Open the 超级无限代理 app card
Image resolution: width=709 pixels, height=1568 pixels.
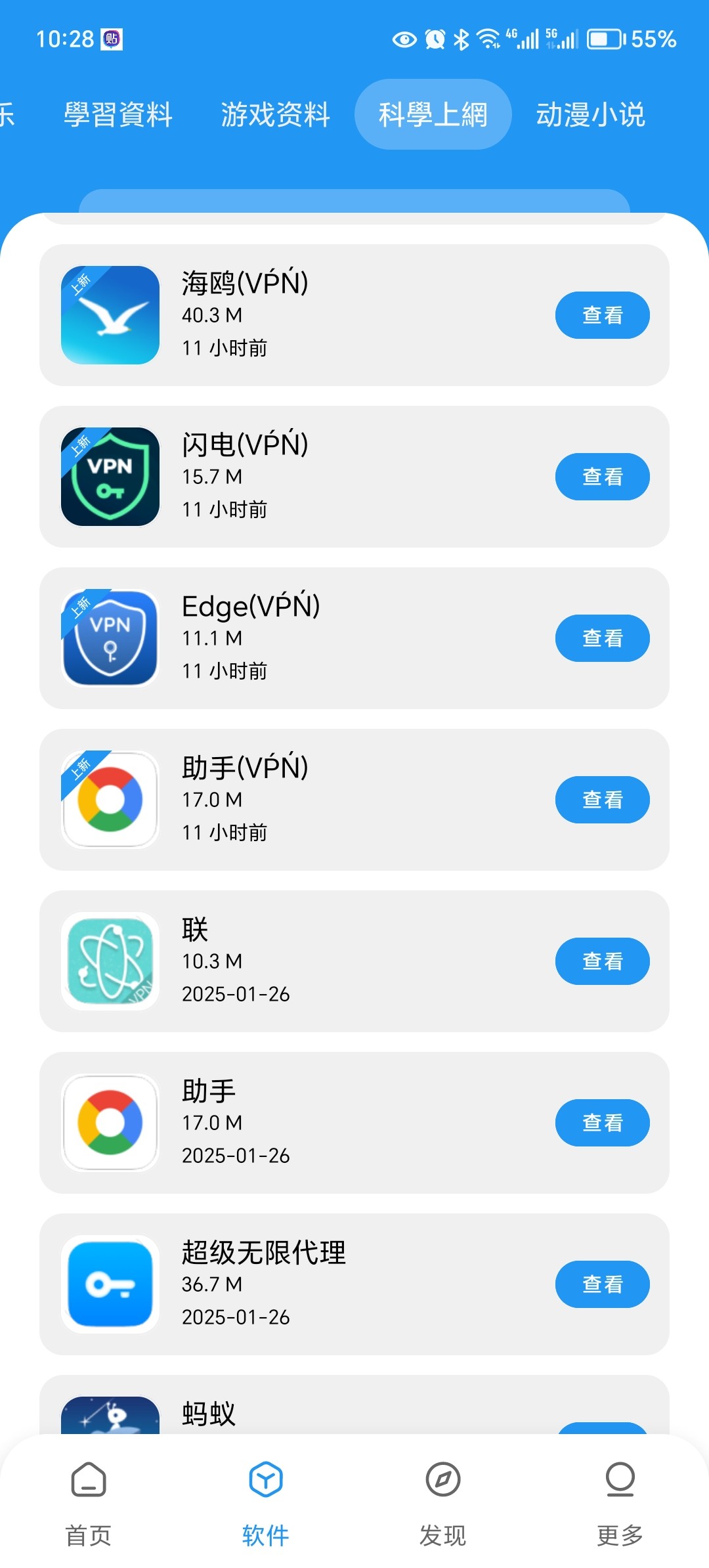coord(354,1284)
